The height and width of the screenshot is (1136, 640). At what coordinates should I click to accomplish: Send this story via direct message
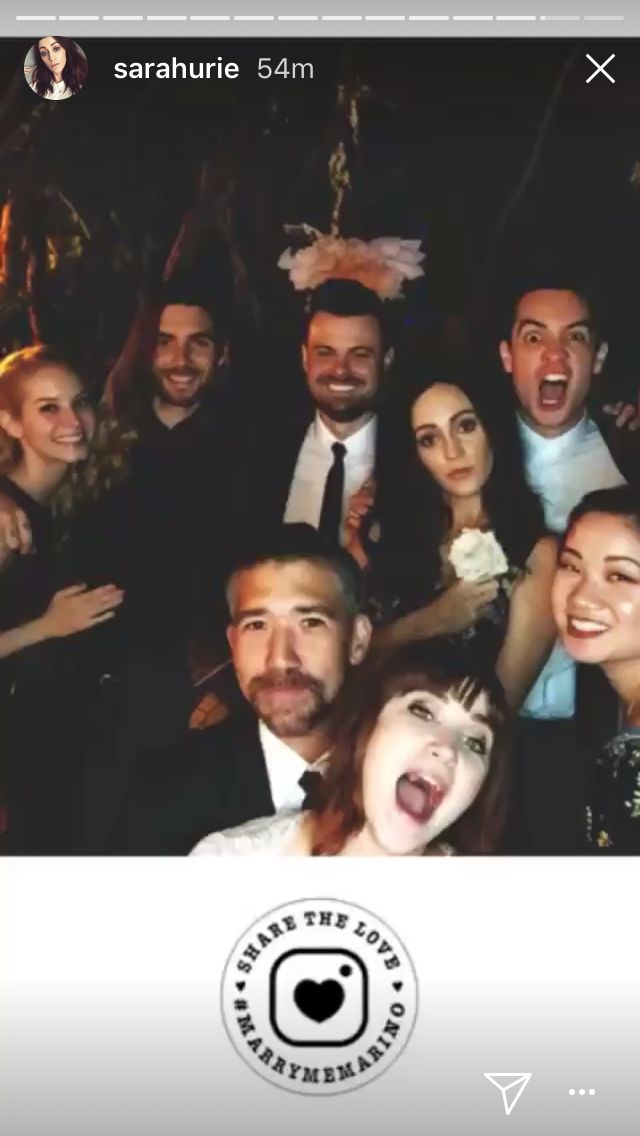click(508, 1092)
